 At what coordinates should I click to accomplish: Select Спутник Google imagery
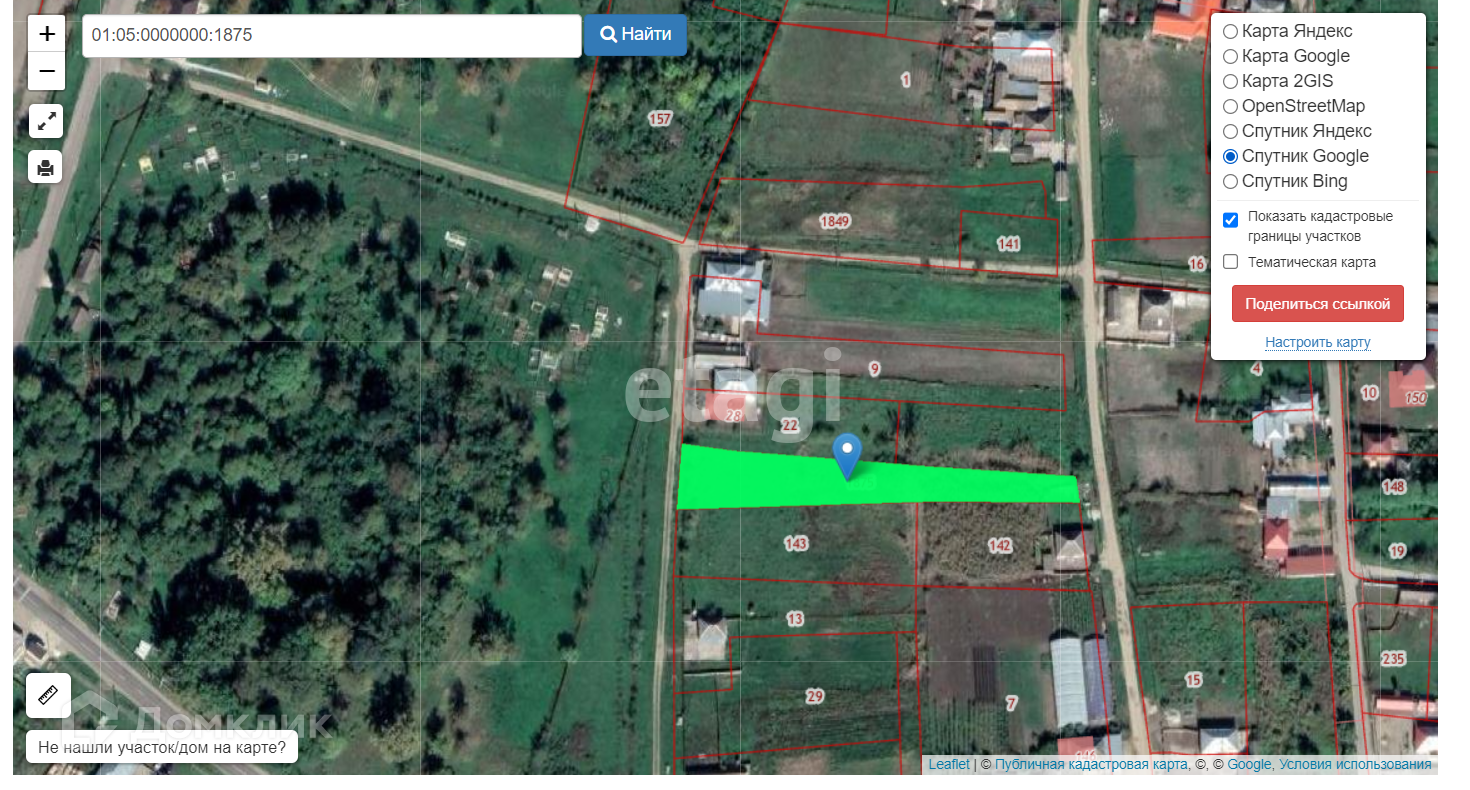[x=1231, y=156]
